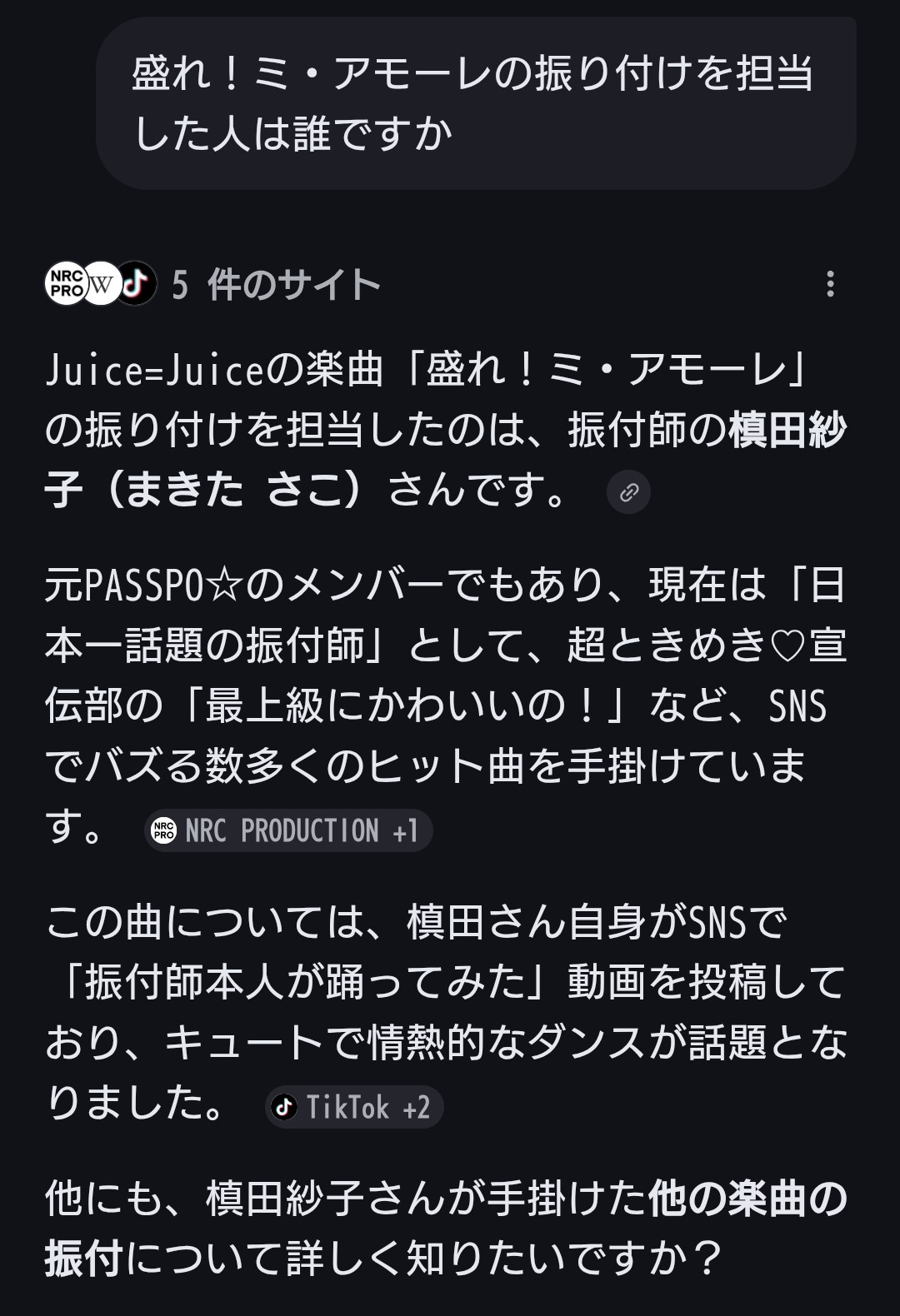Open the TikTok +2 source chip
This screenshot has width=900, height=1316.
click(354, 1107)
